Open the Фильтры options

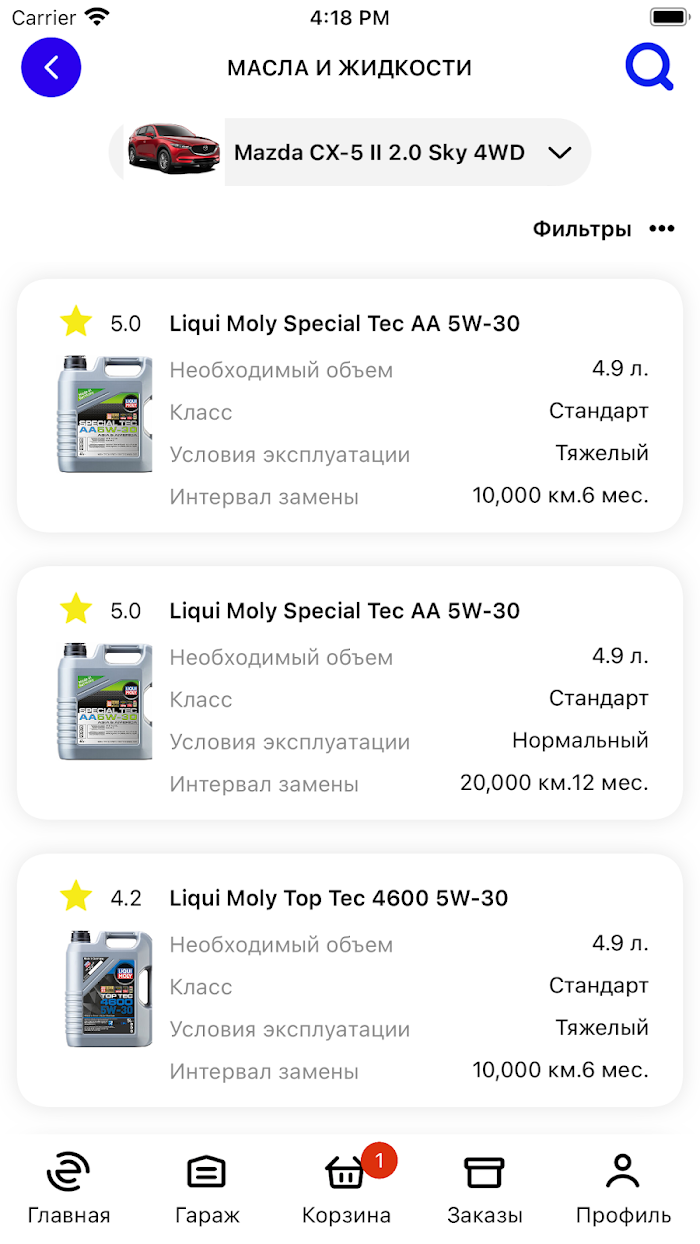click(x=604, y=229)
